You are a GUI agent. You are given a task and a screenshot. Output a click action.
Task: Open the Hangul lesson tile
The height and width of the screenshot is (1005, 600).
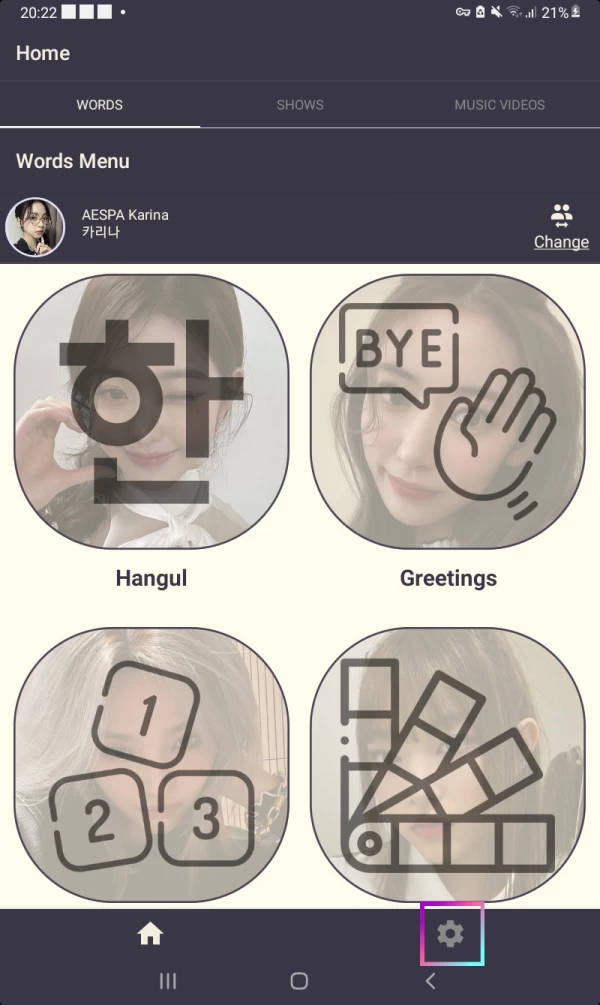click(151, 412)
